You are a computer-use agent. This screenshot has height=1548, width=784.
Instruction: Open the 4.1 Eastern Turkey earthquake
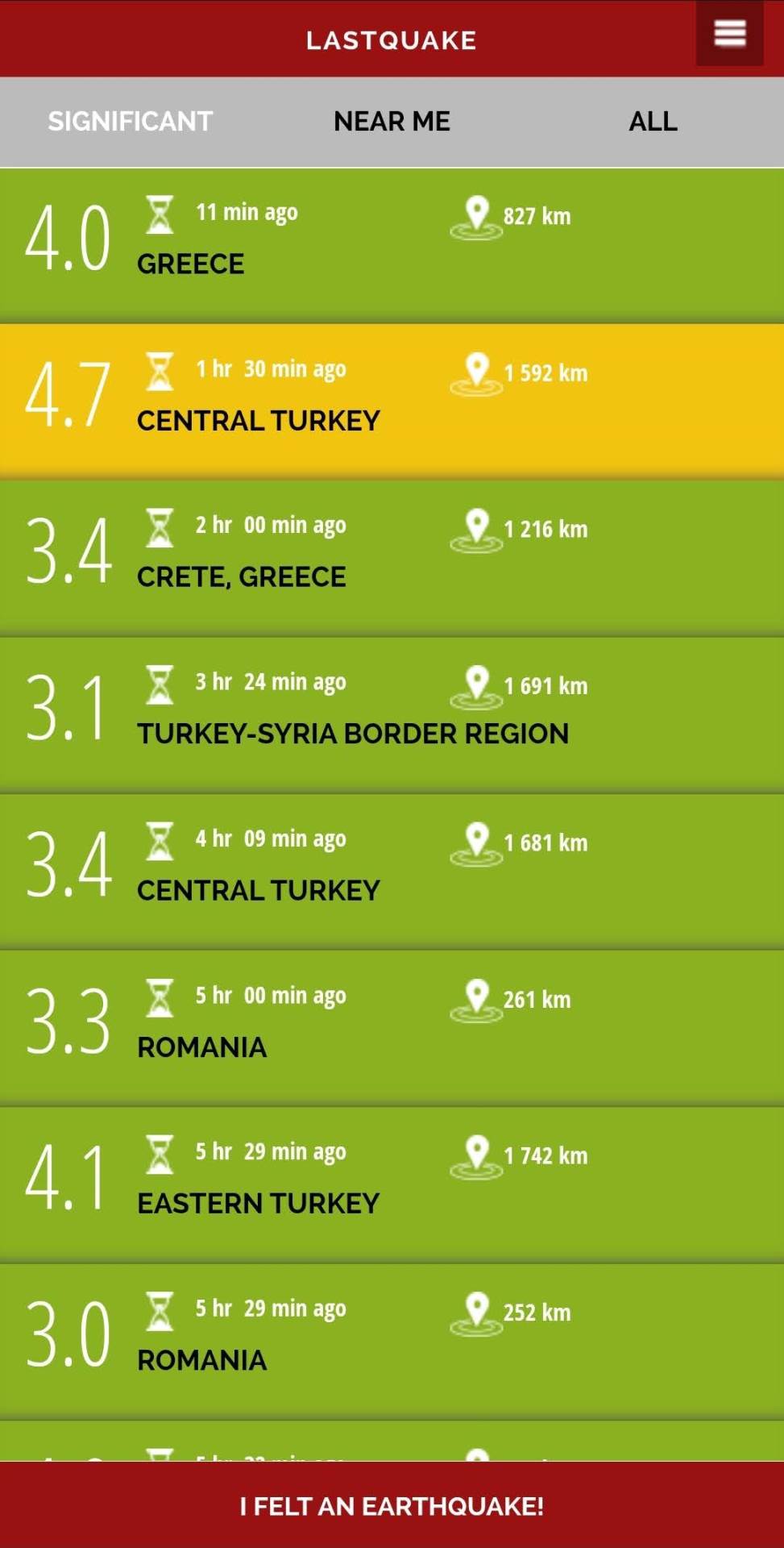(392, 1182)
